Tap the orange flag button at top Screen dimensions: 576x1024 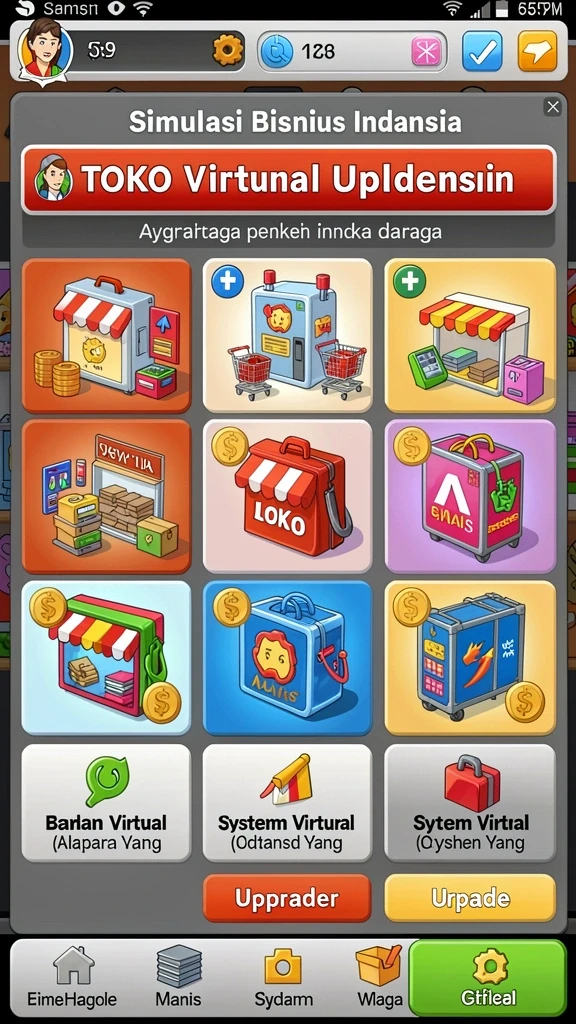(537, 51)
